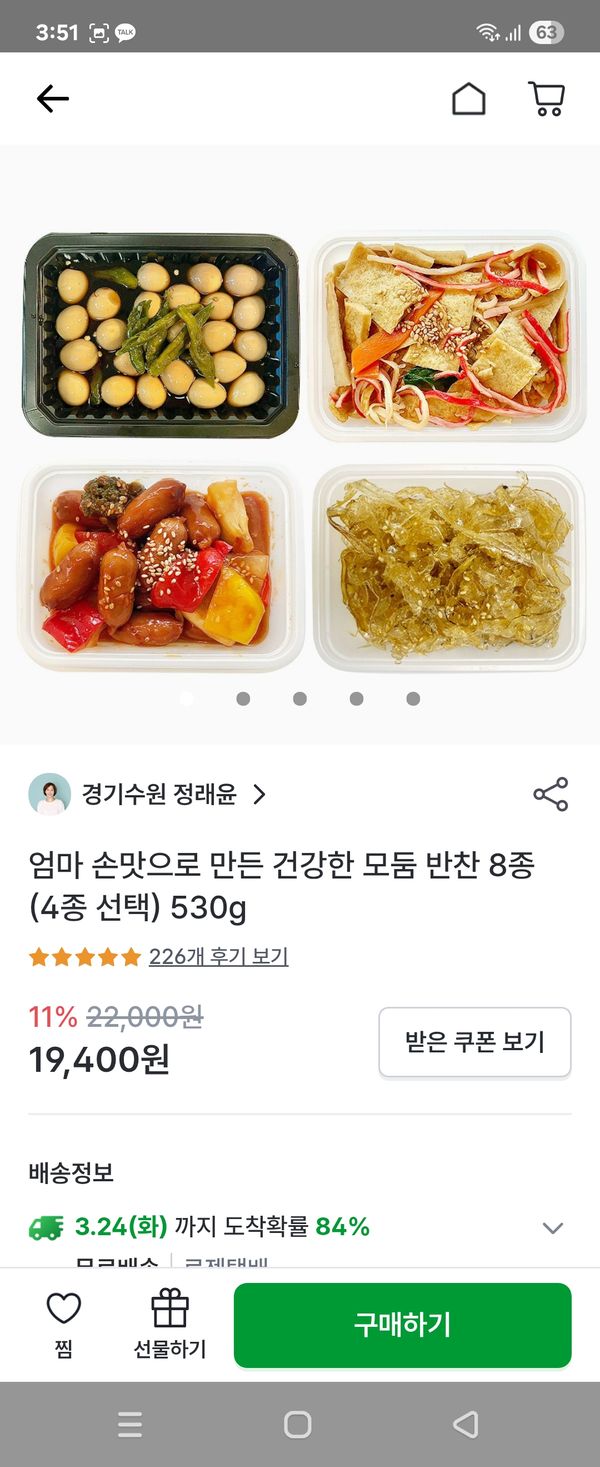Send as a gift with 선물하기
Screen dimensions: 600x1467
(x=170, y=1325)
